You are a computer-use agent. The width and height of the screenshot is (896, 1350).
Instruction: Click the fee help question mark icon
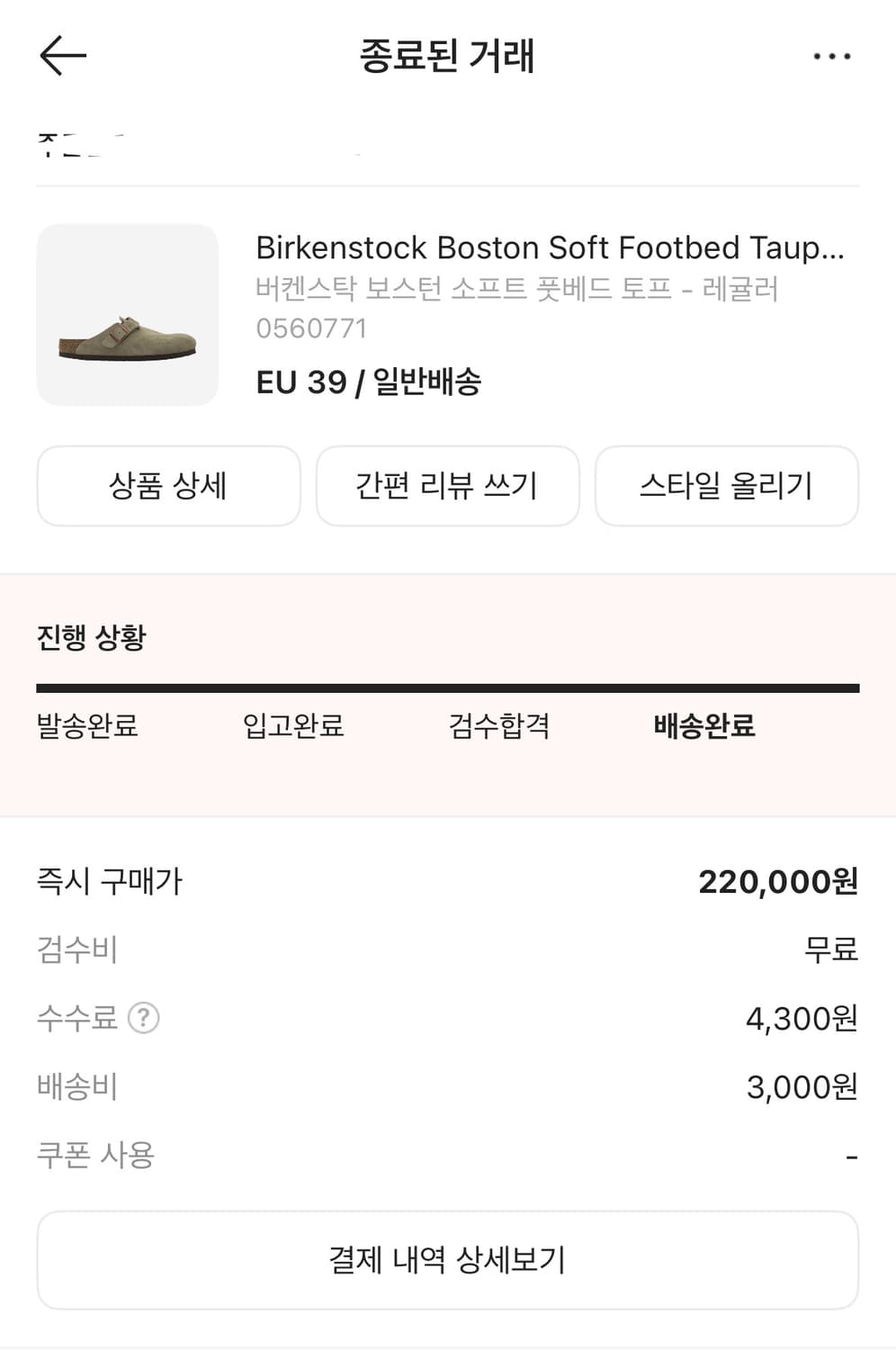(x=146, y=1018)
